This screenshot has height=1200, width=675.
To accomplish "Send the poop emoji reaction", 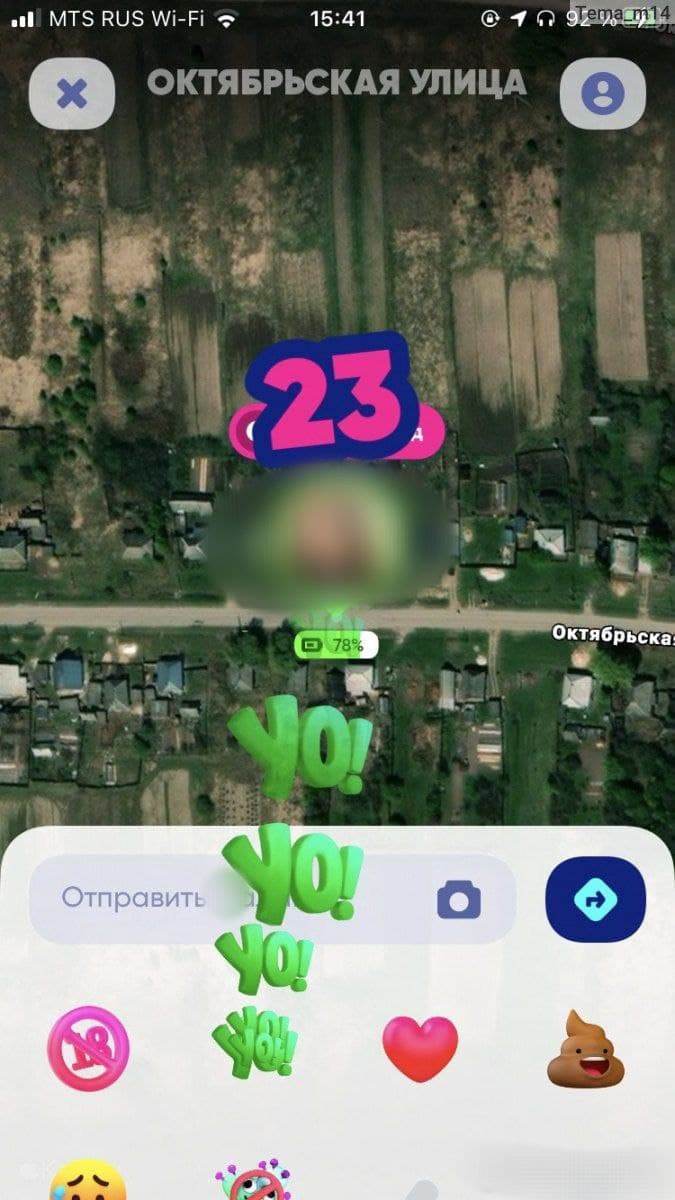I will [x=585, y=1050].
